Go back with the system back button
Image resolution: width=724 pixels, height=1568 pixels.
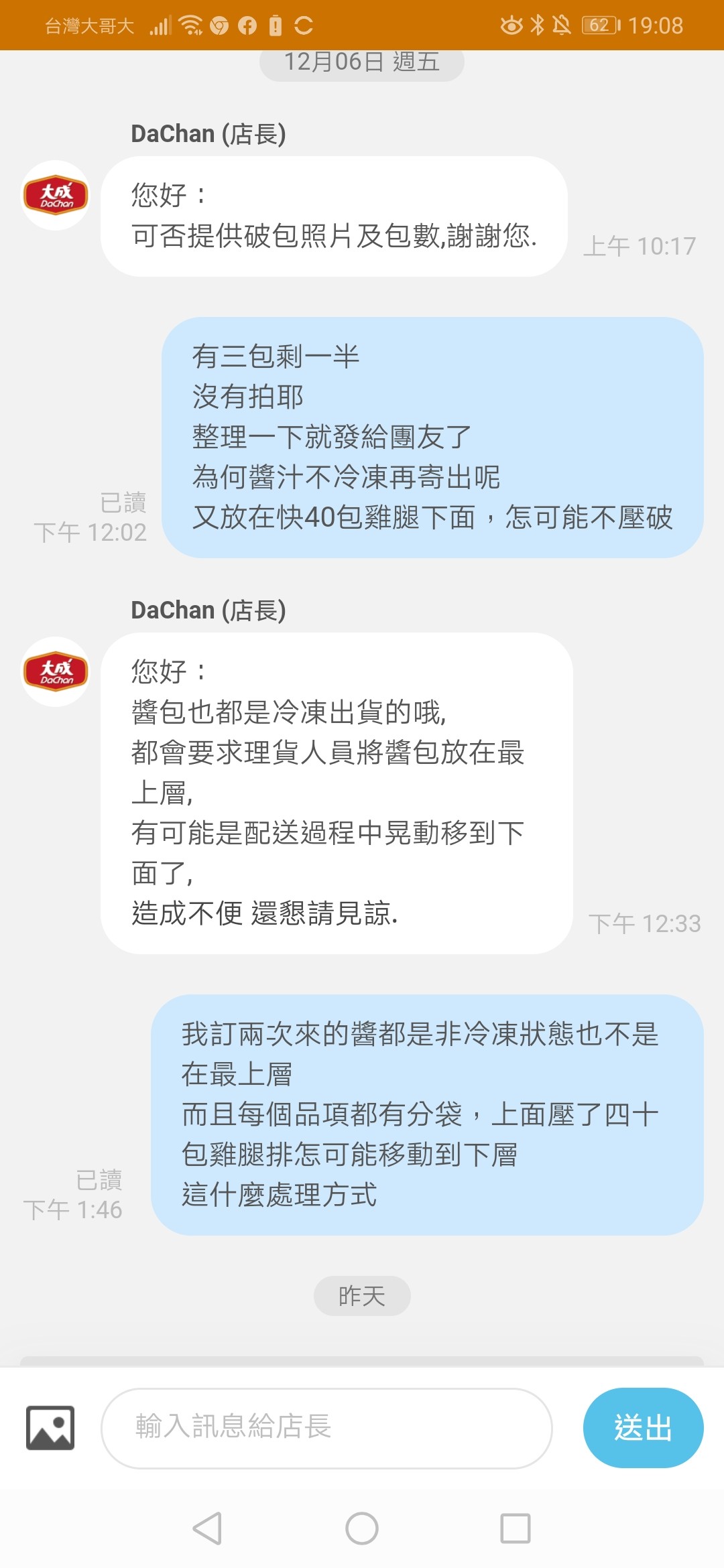click(207, 1528)
